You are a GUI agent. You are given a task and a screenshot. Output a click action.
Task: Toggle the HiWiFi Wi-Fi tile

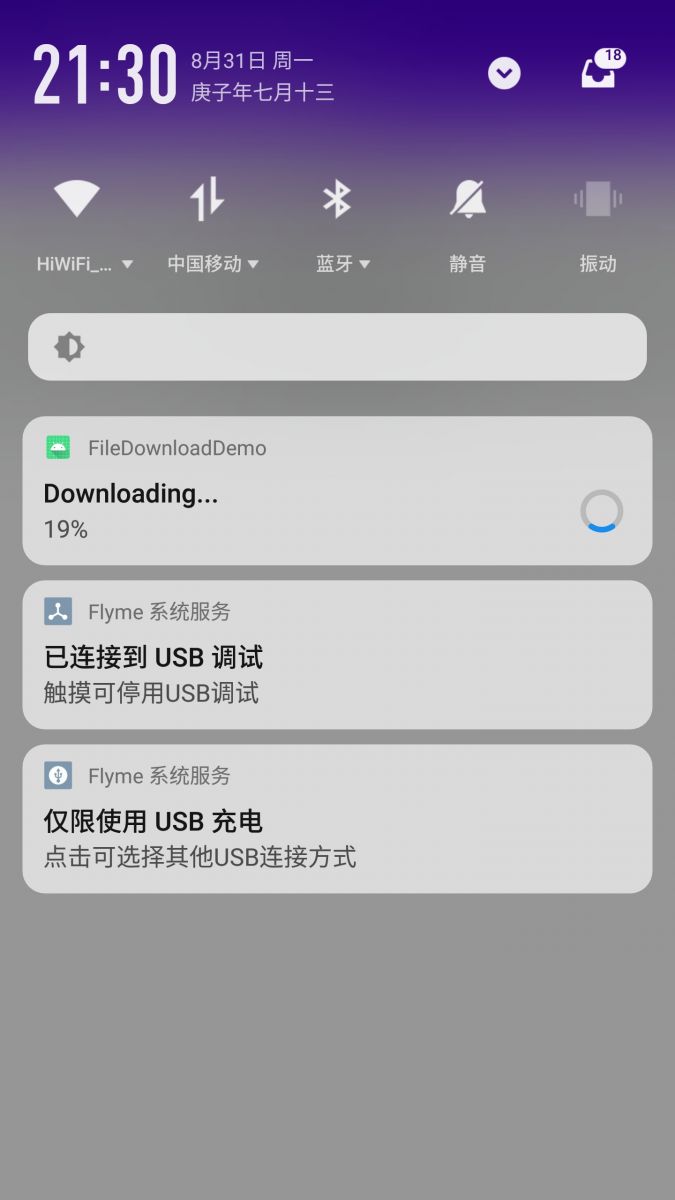point(77,198)
